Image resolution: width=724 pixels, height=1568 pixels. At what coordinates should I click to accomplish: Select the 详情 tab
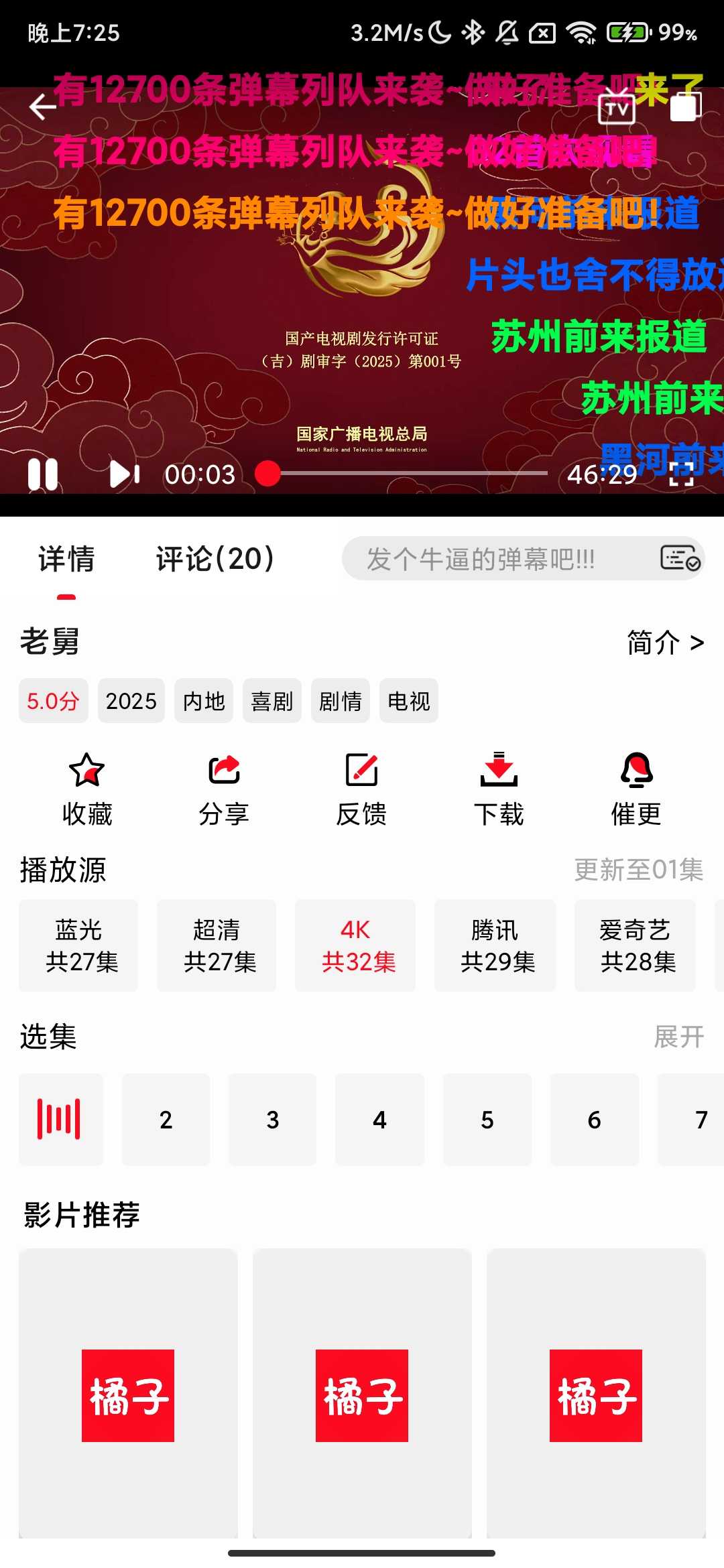(66, 558)
